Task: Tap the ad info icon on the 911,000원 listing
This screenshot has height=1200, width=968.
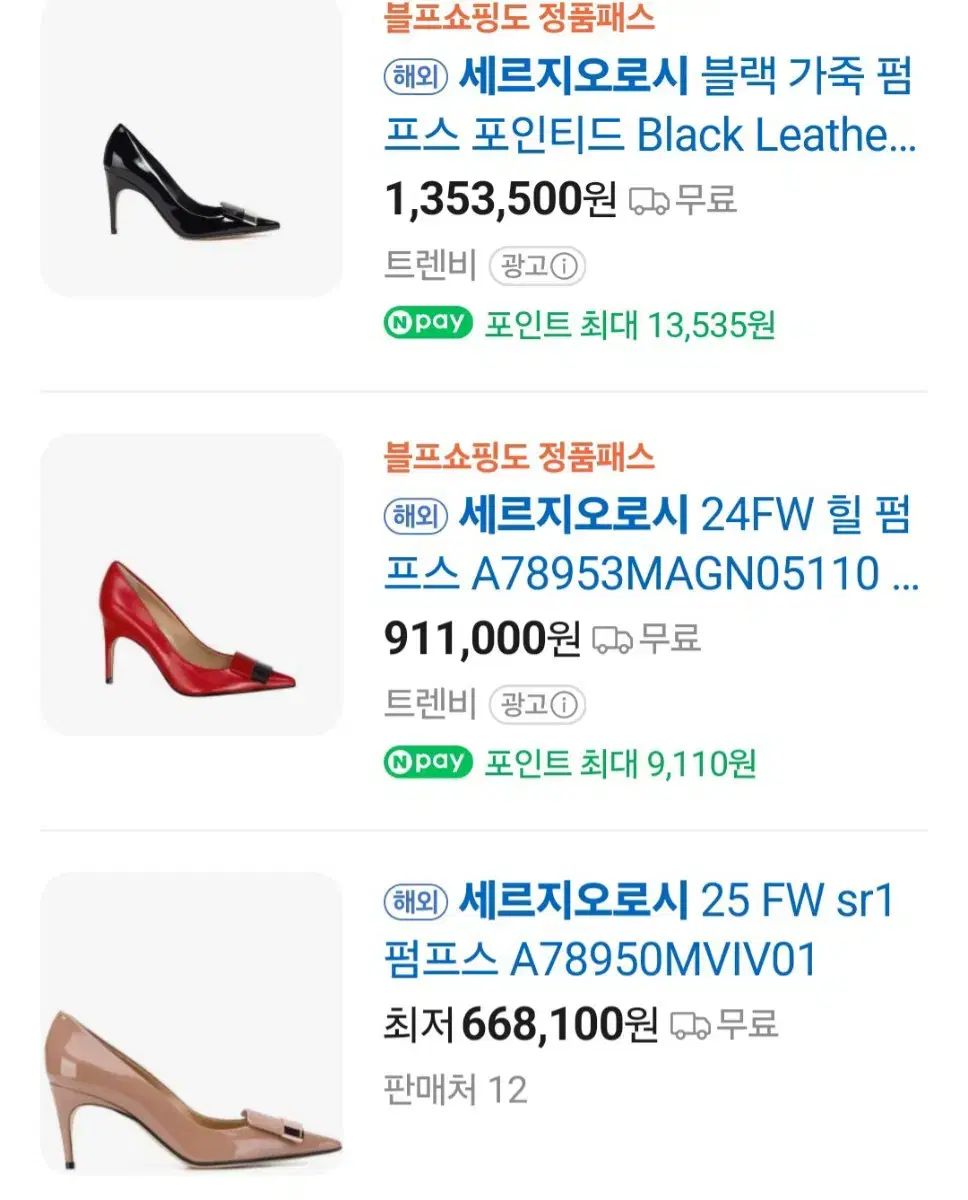Action: (565, 706)
